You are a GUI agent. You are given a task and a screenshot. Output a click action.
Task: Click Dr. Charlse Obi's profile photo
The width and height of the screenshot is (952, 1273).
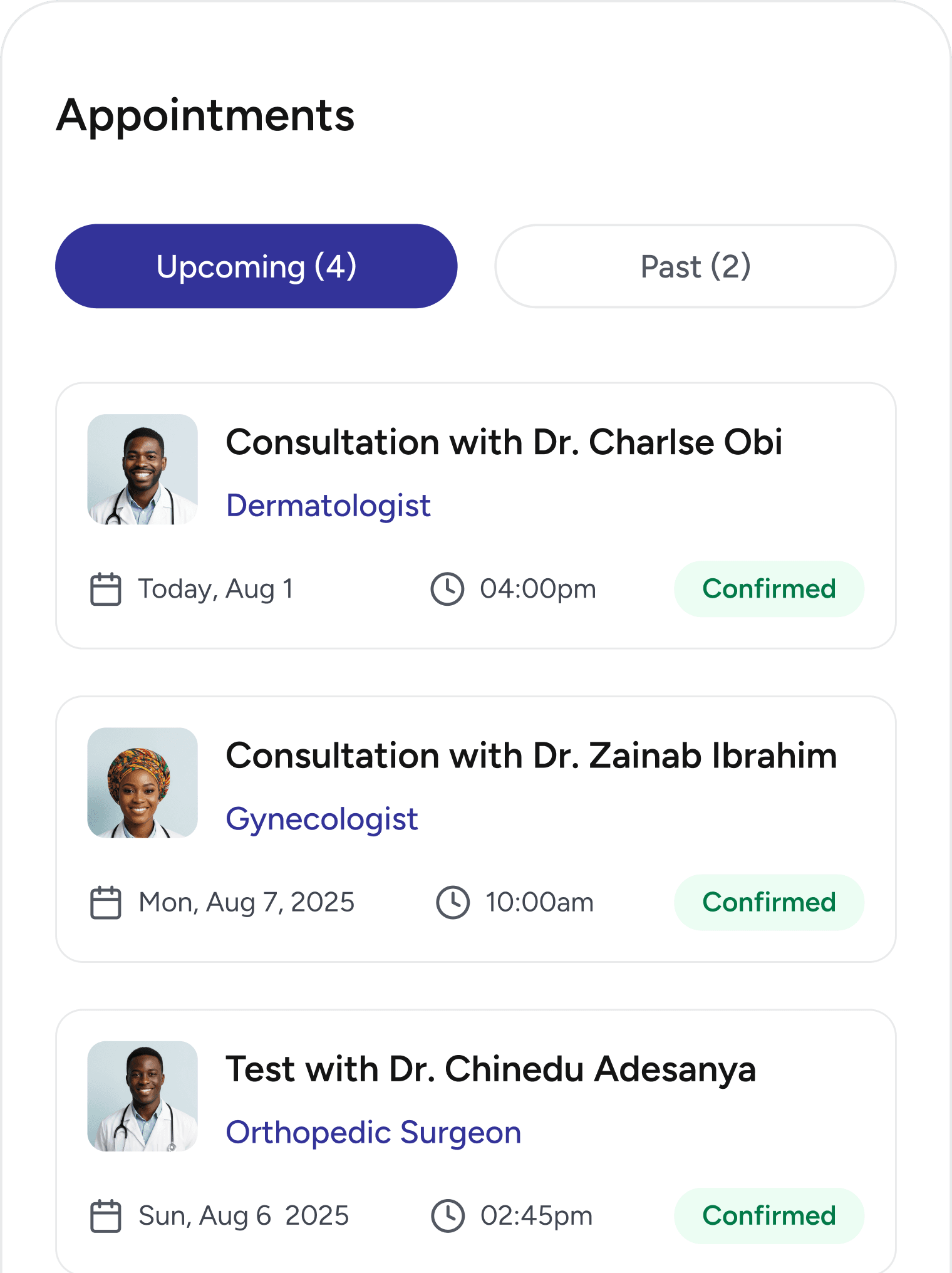pos(143,469)
